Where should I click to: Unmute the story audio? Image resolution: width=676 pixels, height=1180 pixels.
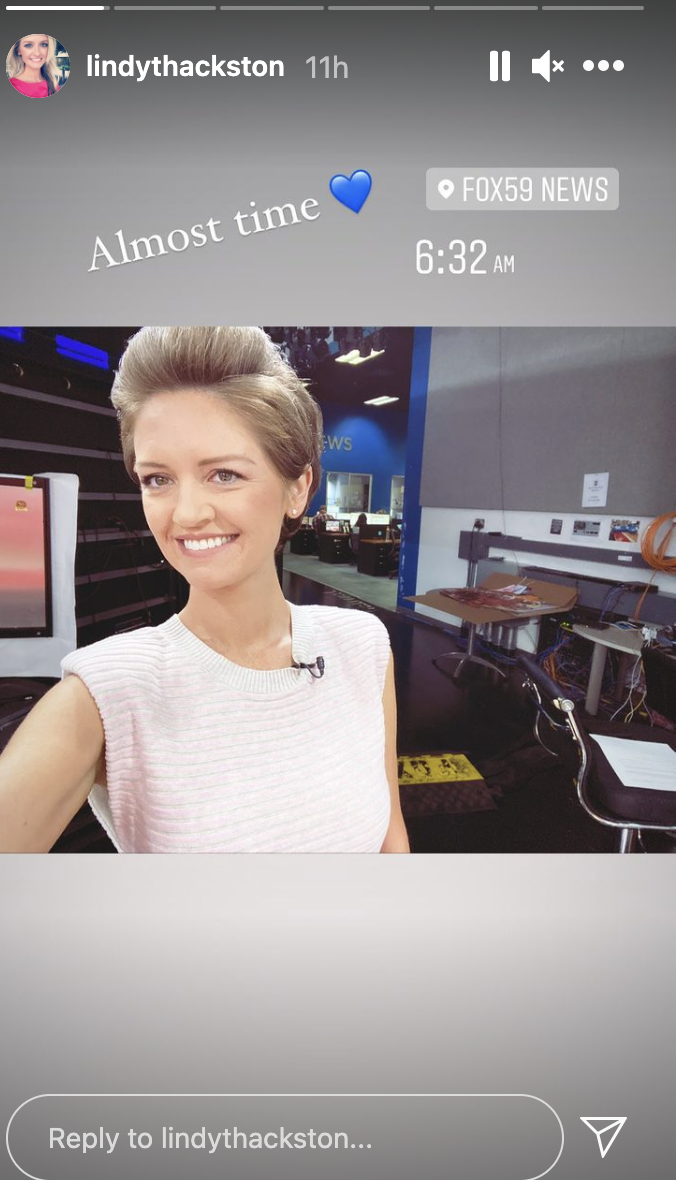[547, 66]
